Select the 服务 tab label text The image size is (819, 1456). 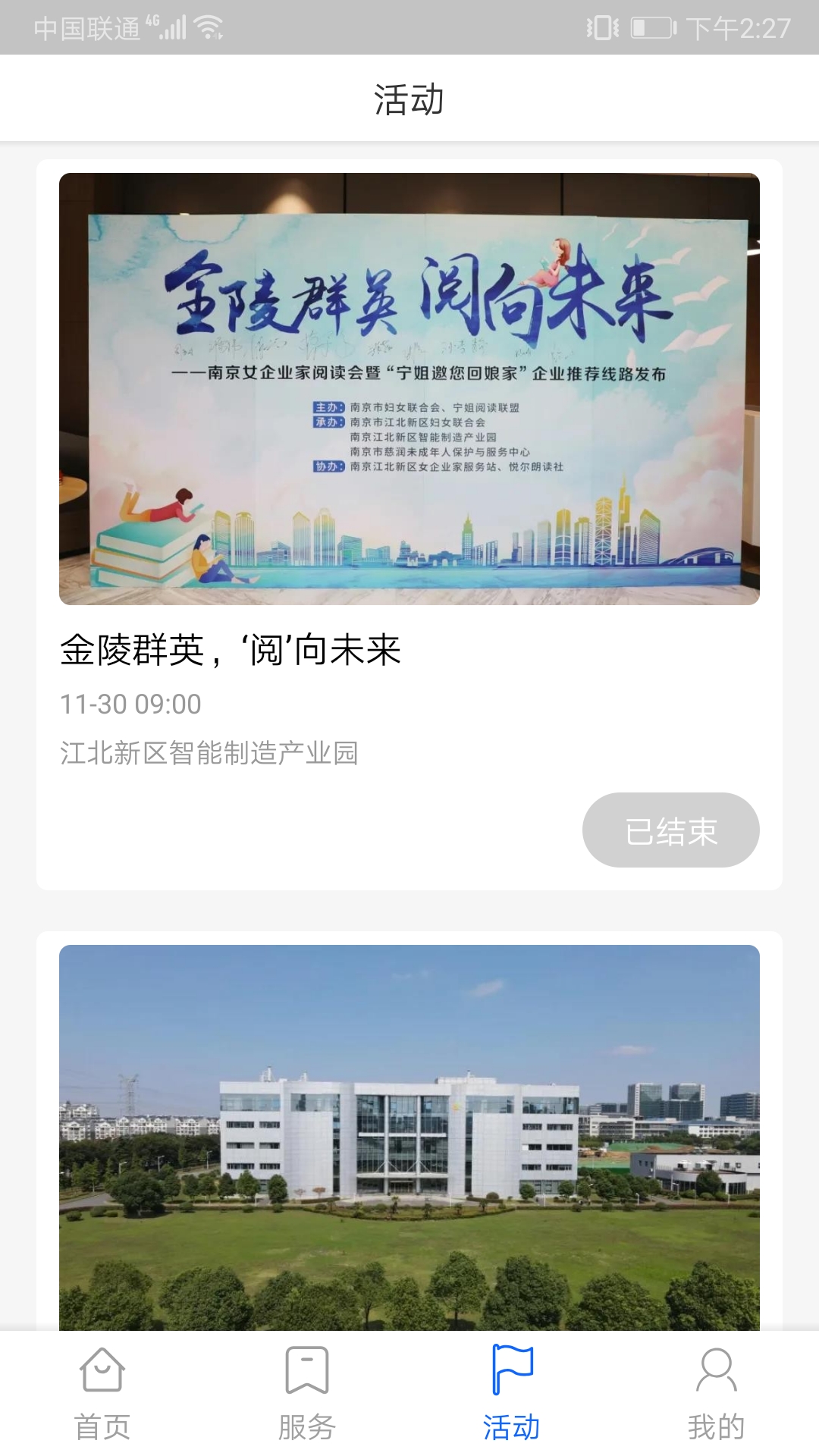tap(307, 1426)
